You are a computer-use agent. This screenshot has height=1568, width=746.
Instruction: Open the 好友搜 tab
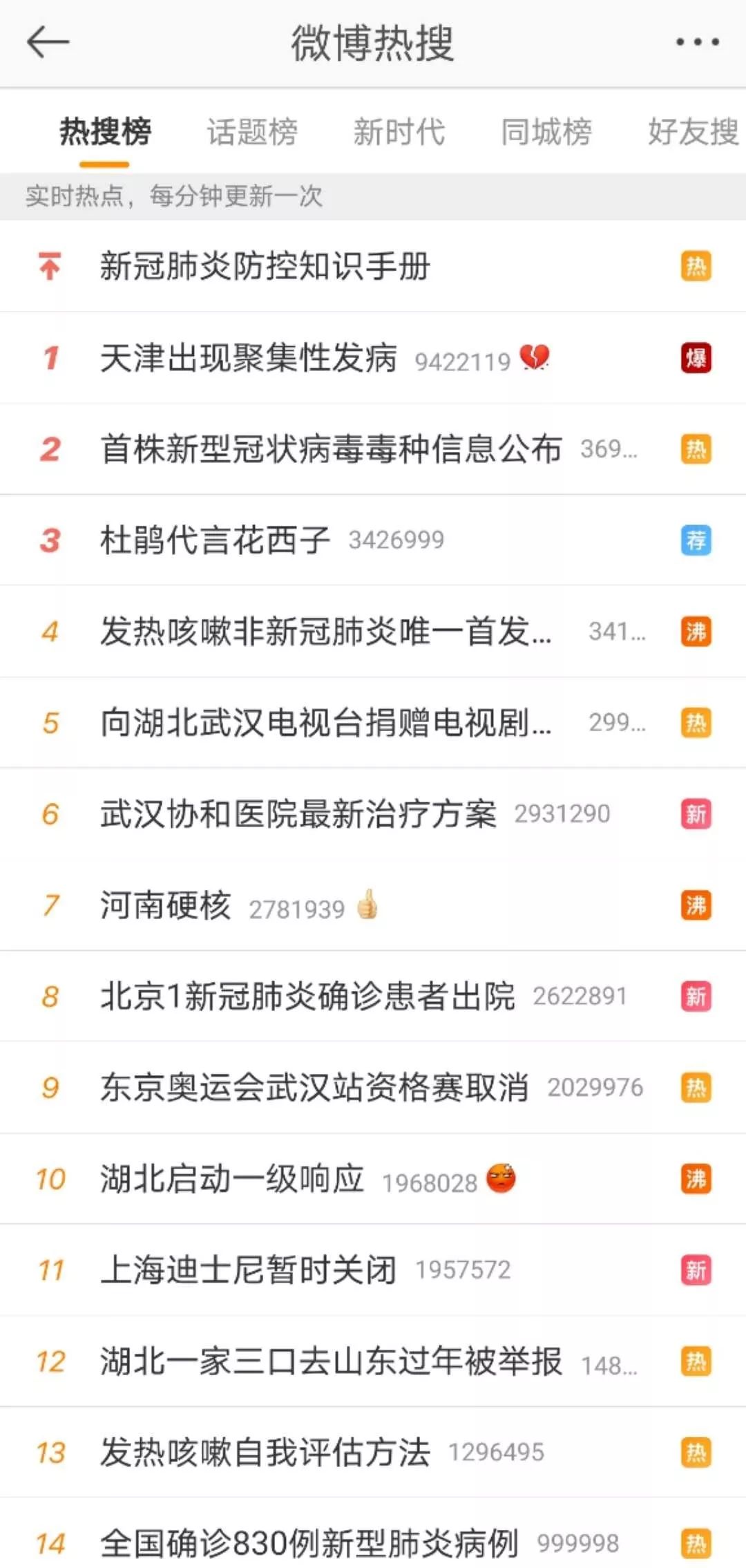[693, 131]
